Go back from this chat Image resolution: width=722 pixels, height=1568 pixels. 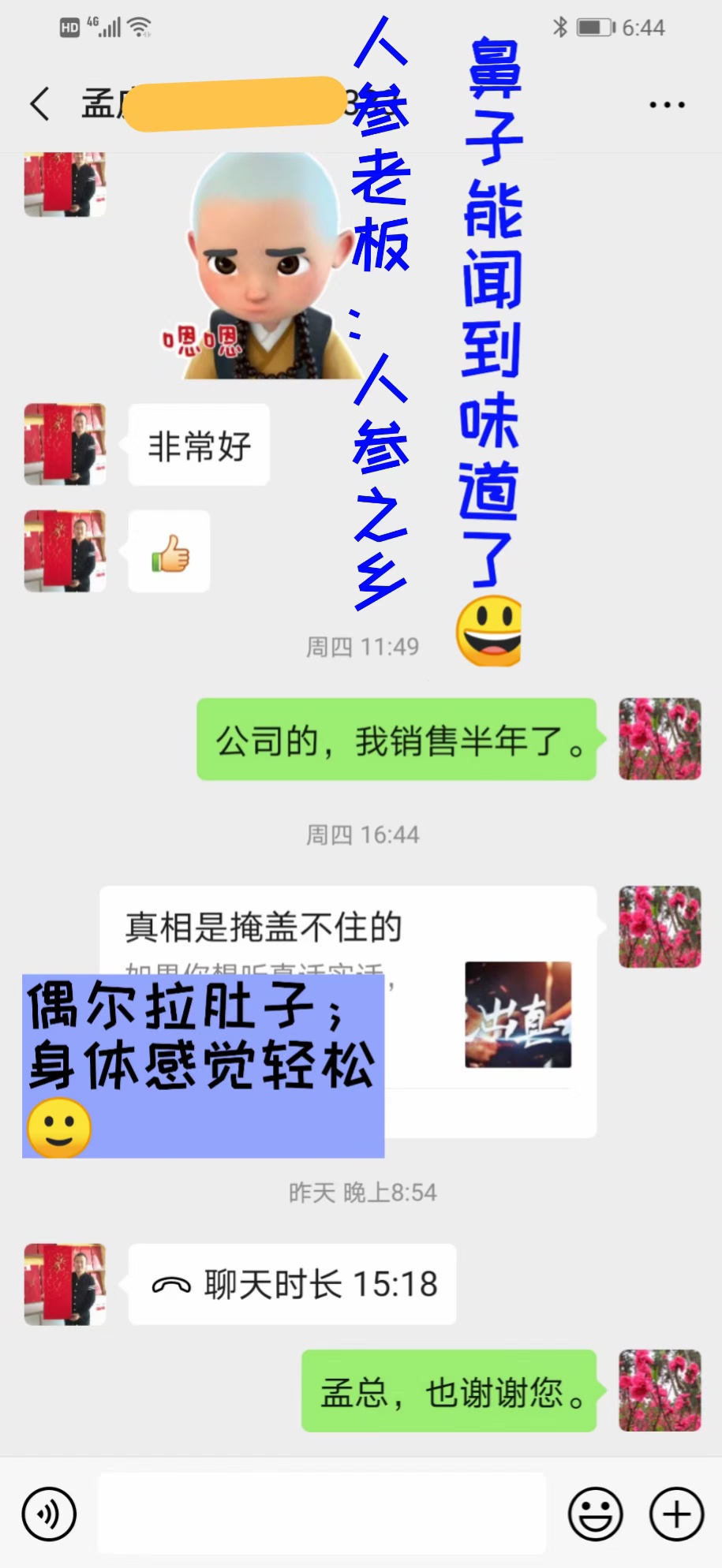[x=39, y=103]
